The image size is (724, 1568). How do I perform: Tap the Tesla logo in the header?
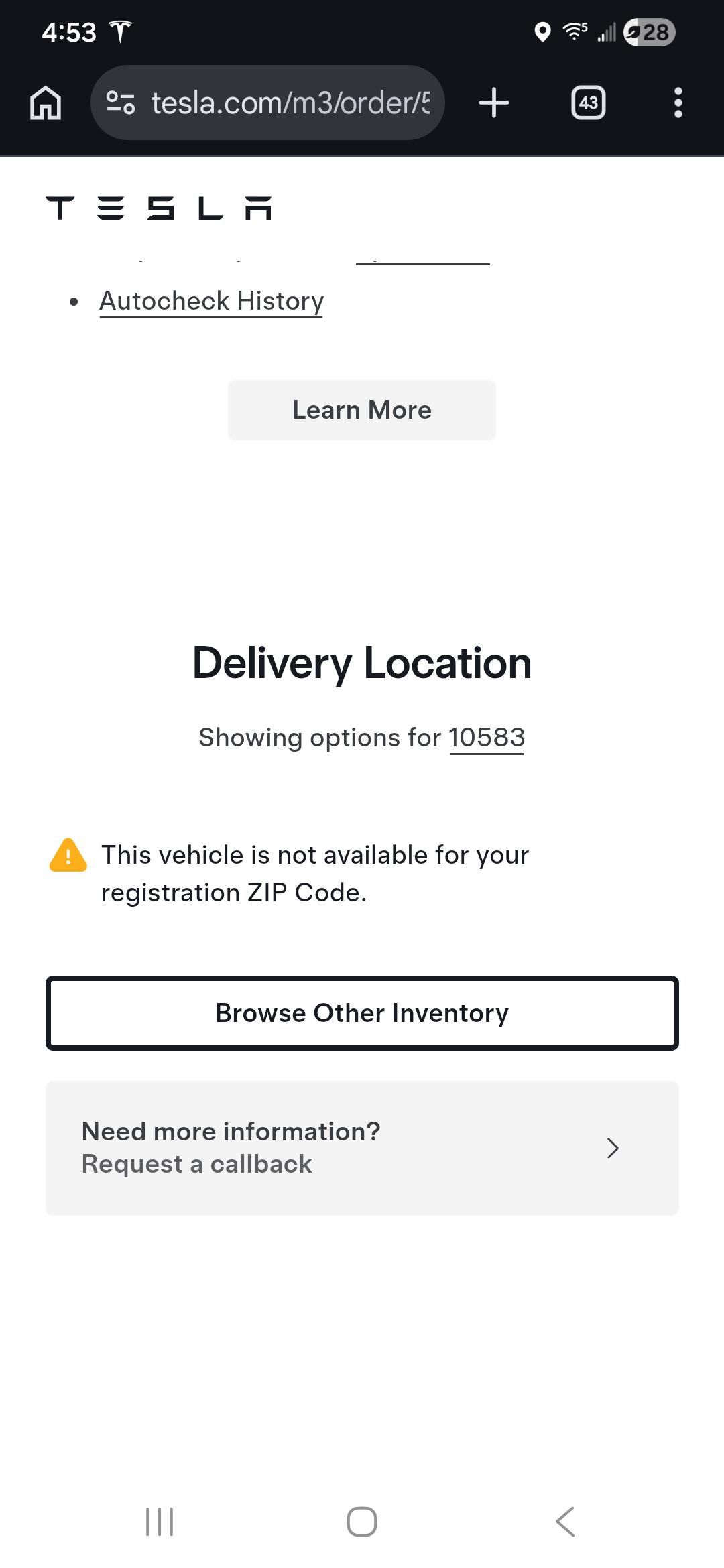point(159,208)
